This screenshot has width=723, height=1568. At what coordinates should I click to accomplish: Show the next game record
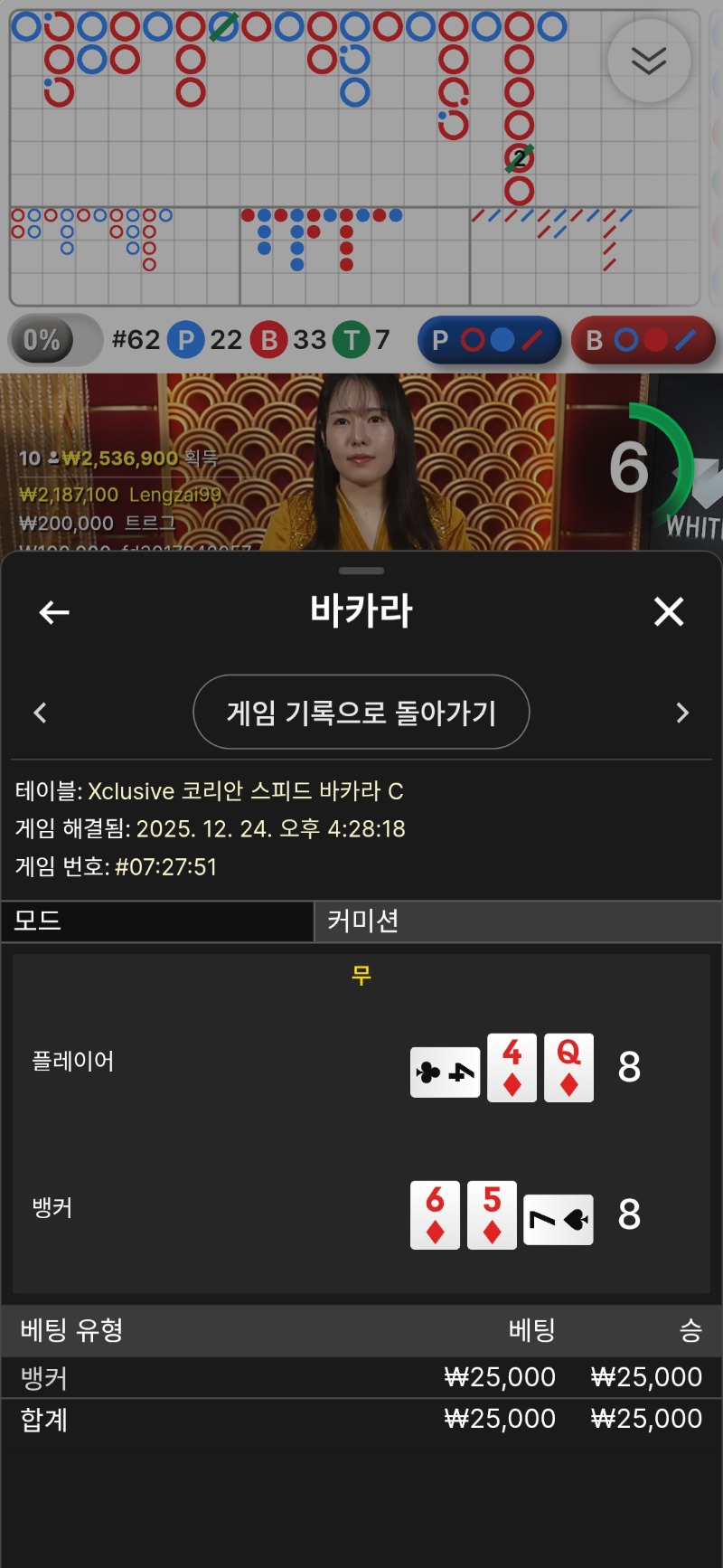click(682, 713)
